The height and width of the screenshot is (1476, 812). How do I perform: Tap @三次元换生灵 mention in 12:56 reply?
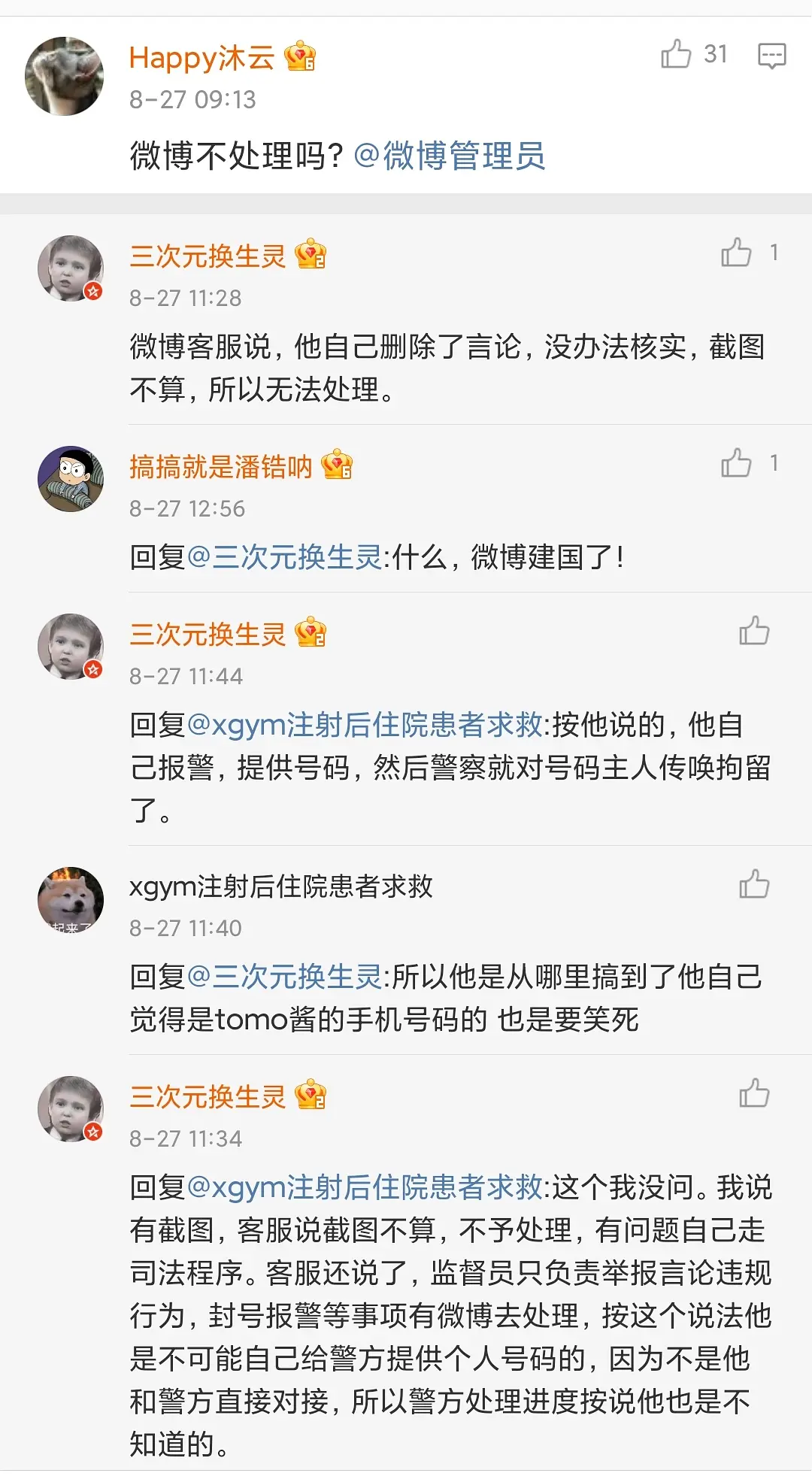pos(284,557)
